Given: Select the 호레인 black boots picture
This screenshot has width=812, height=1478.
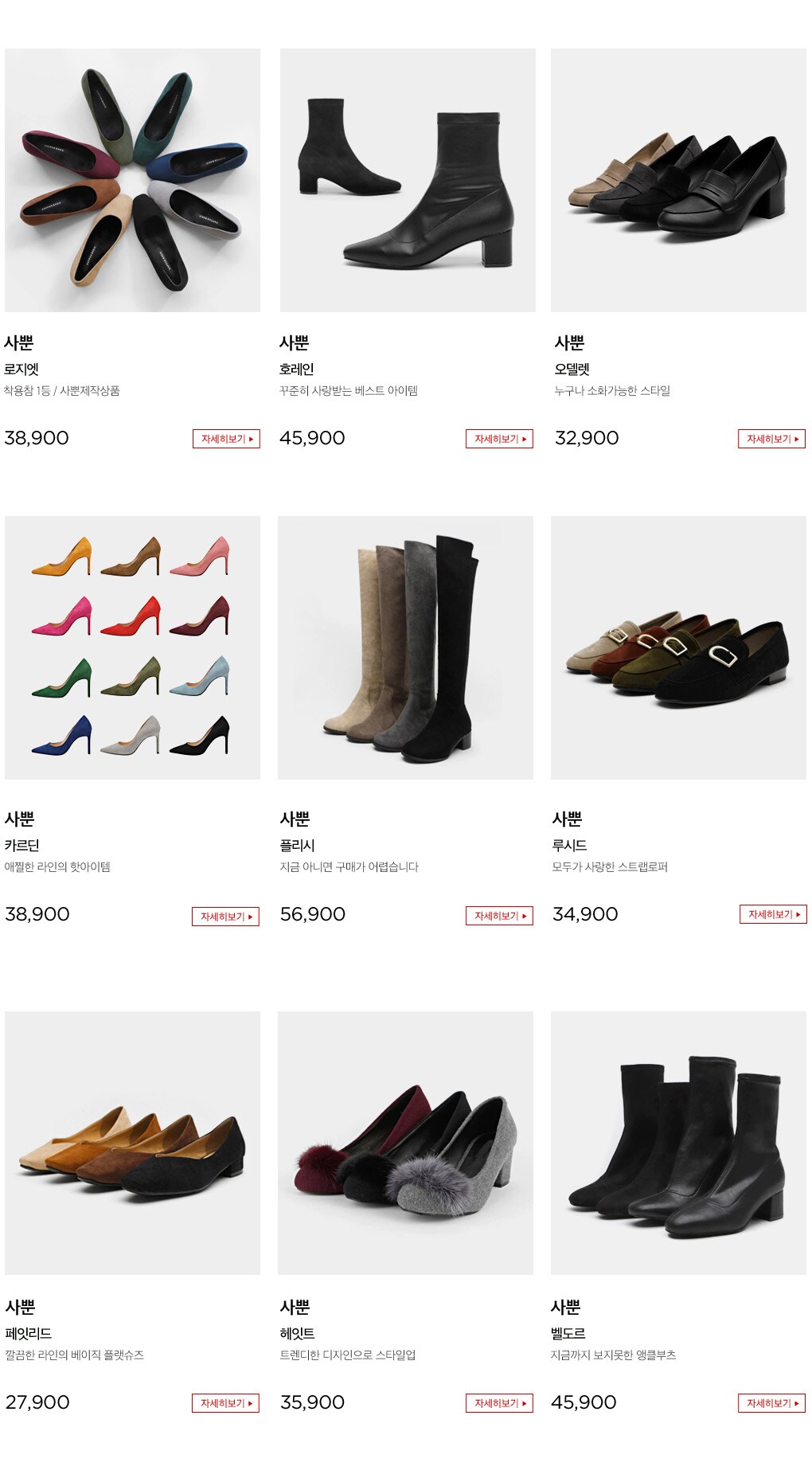Looking at the screenshot, I should pos(408,180).
